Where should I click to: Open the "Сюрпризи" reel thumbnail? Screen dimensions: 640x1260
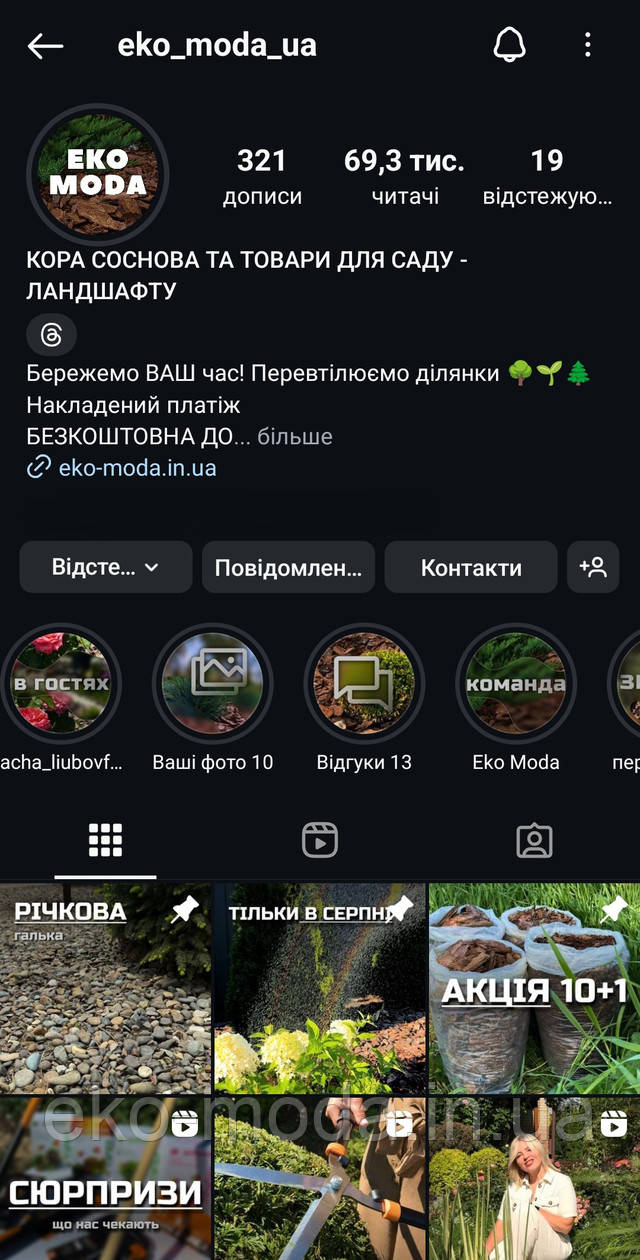pyautogui.click(x=105, y=1180)
